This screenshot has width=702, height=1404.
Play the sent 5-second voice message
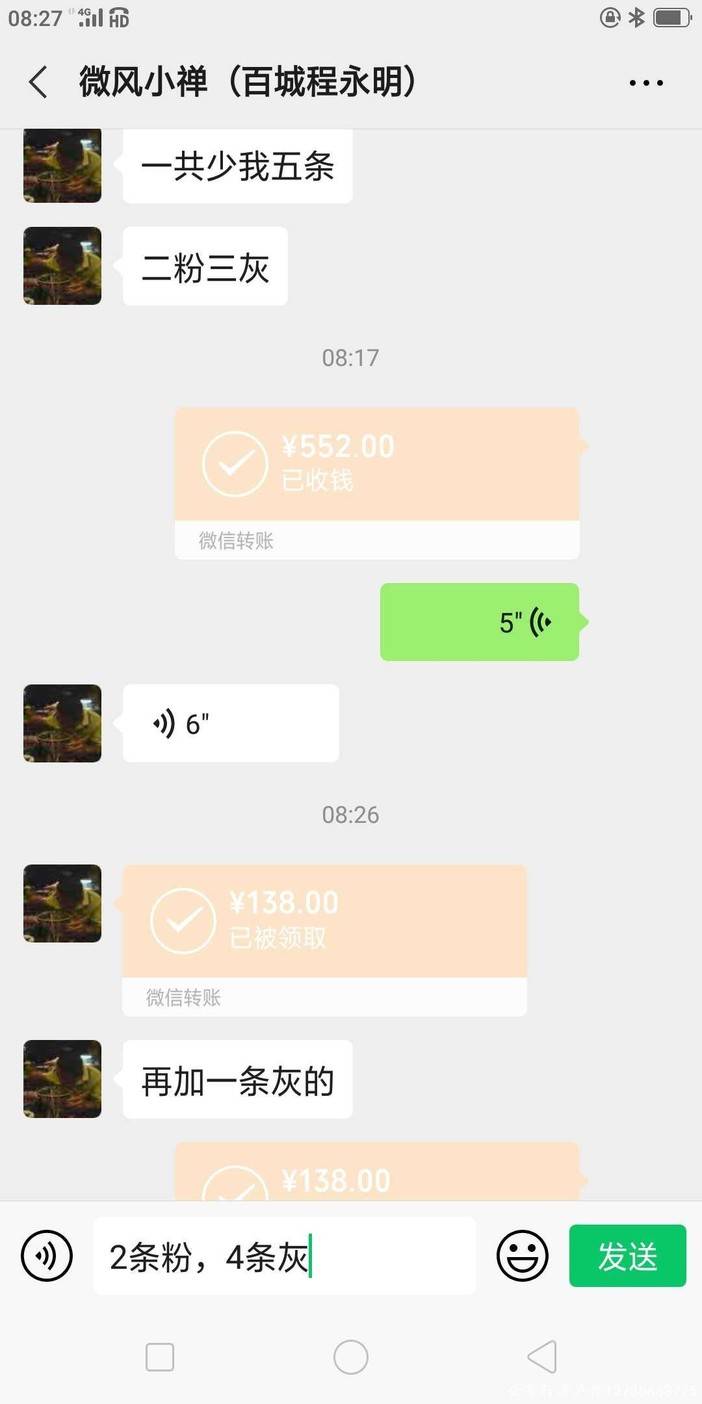(479, 622)
